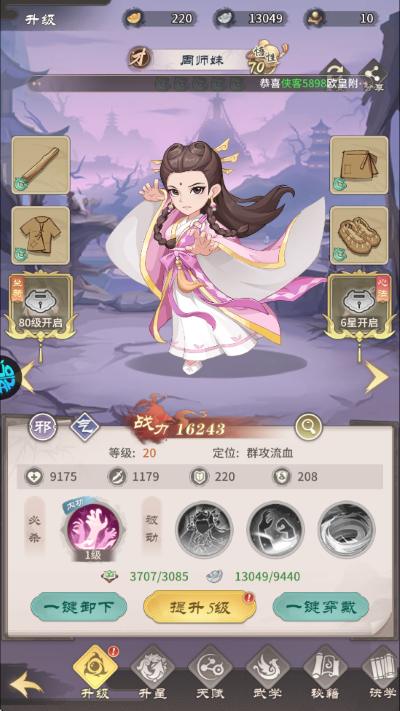Select the shoes equipment slot
The height and width of the screenshot is (711, 400).
(x=359, y=235)
